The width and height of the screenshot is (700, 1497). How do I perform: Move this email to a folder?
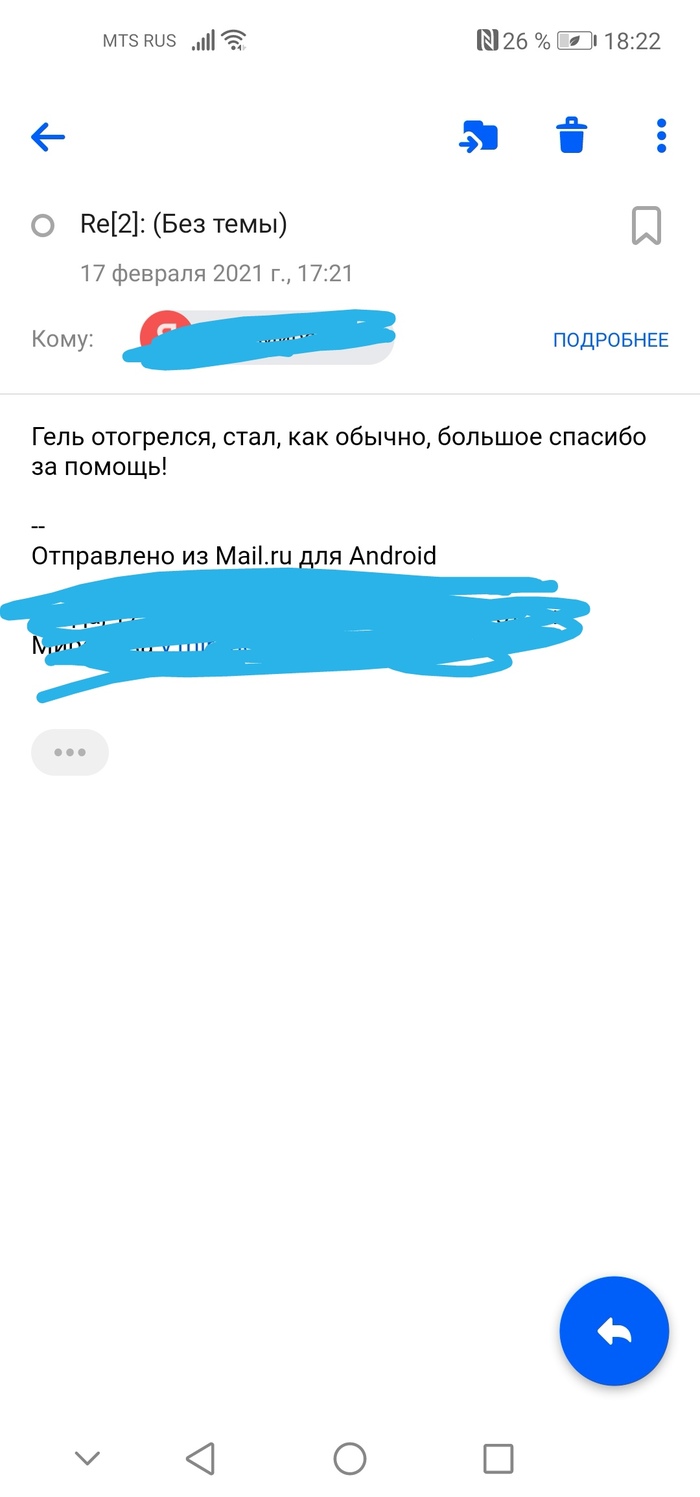pos(478,136)
